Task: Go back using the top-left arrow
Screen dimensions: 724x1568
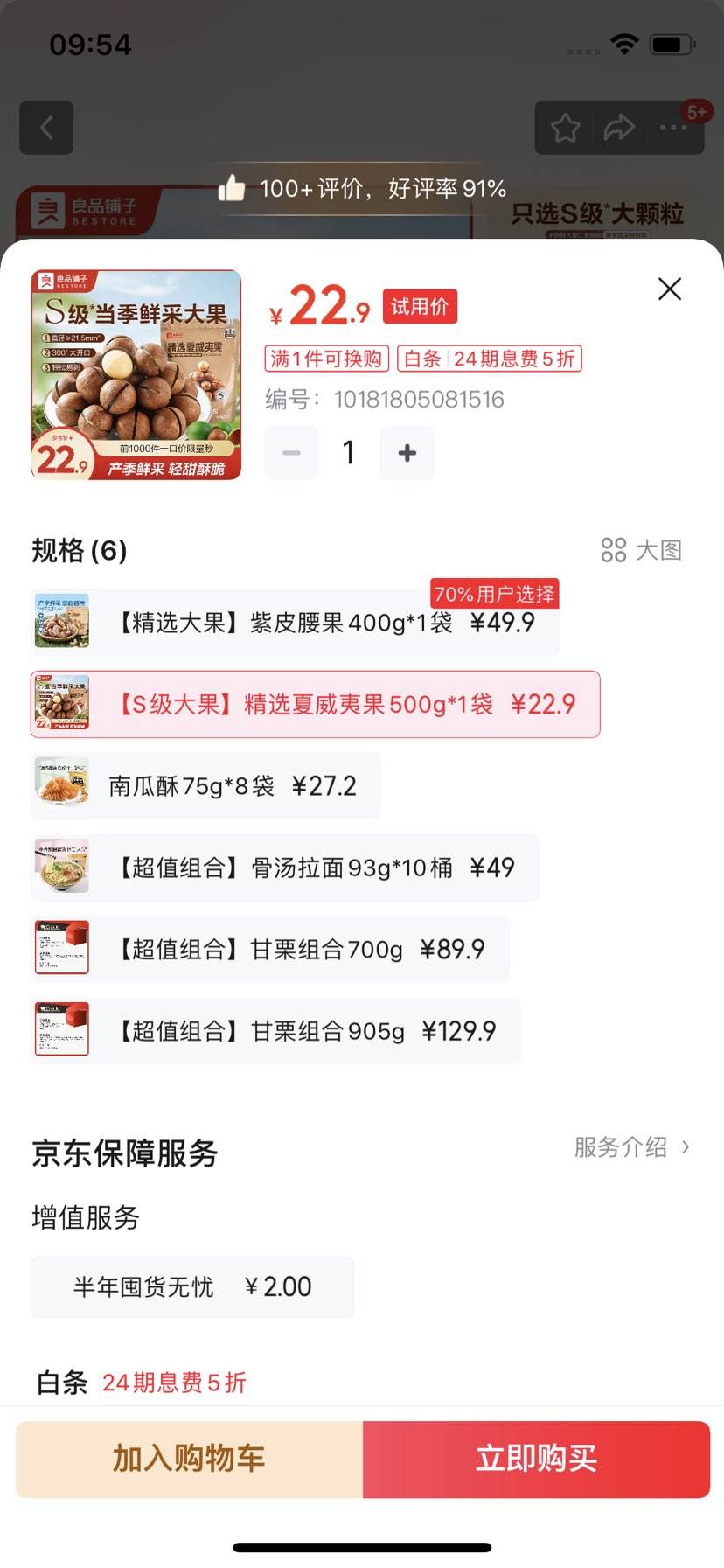Action: click(x=46, y=127)
